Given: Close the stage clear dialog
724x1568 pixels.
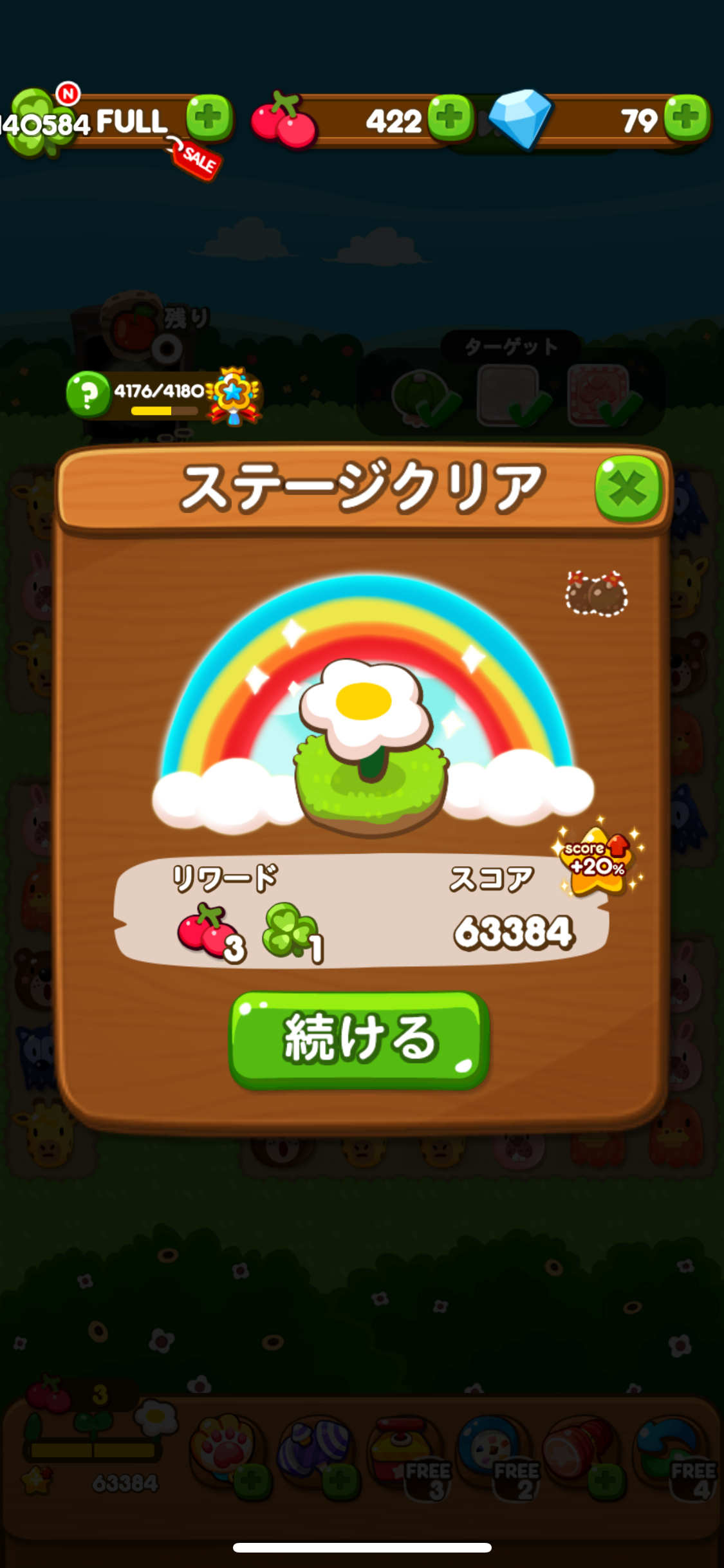Looking at the screenshot, I should tap(628, 489).
